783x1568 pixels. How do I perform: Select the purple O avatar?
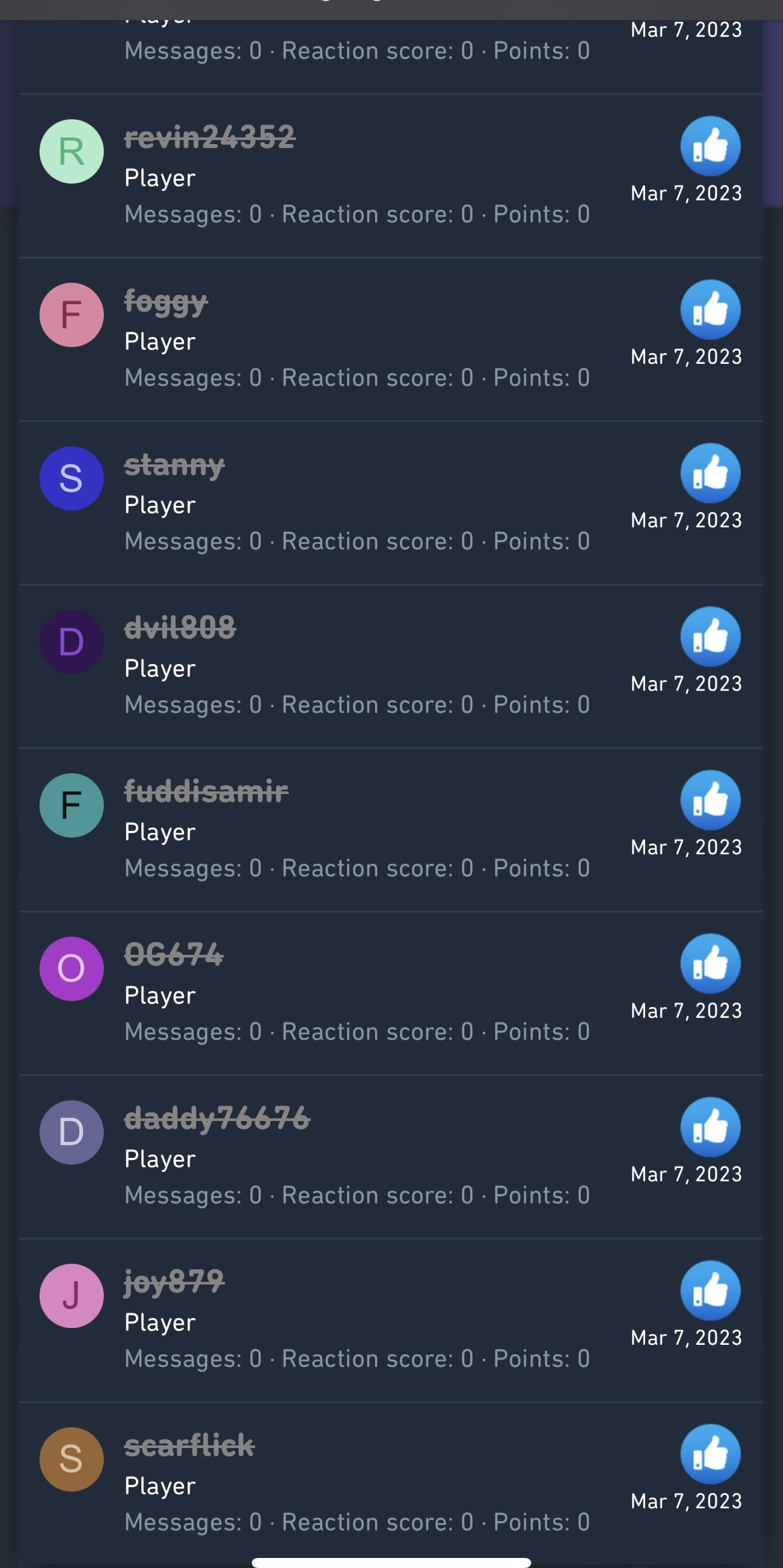tap(72, 969)
